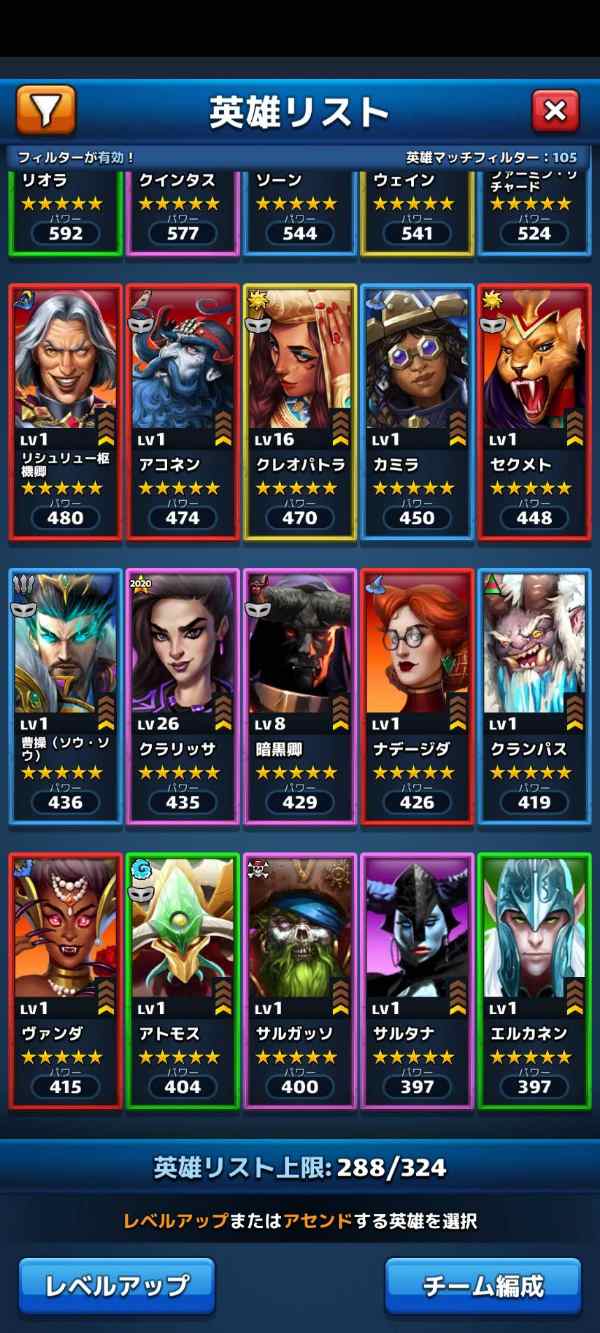Choose the サルタナ hero card

point(416,980)
